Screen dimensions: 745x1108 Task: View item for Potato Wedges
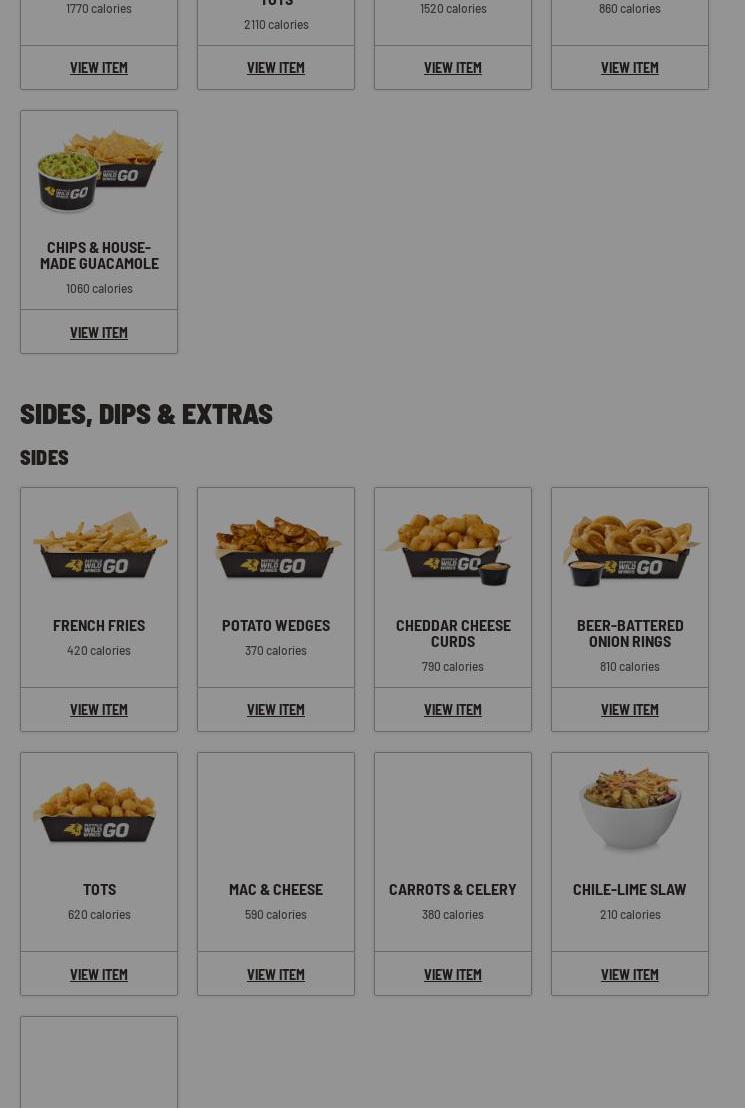click(x=276, y=709)
